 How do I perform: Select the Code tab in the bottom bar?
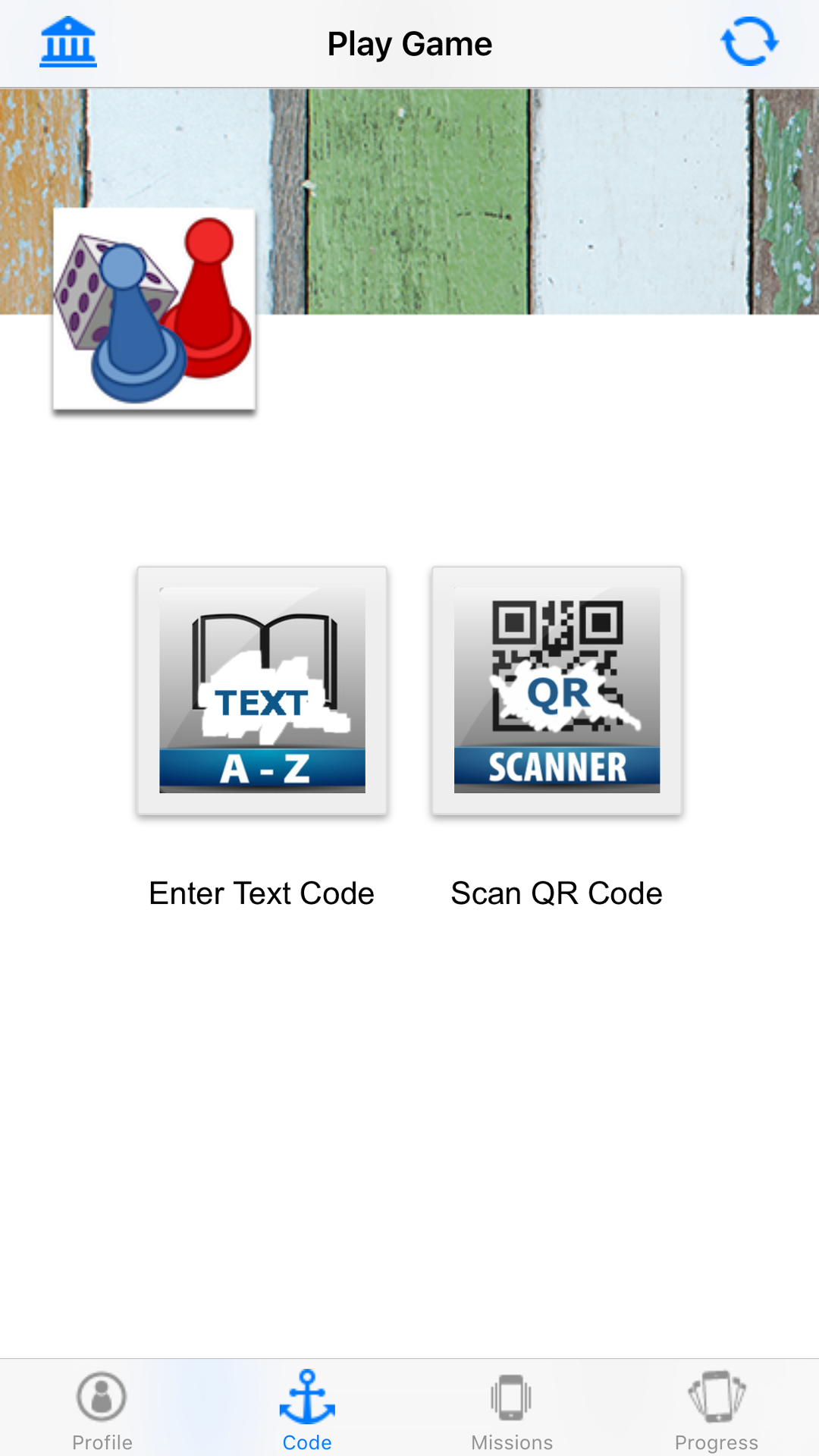(306, 1410)
